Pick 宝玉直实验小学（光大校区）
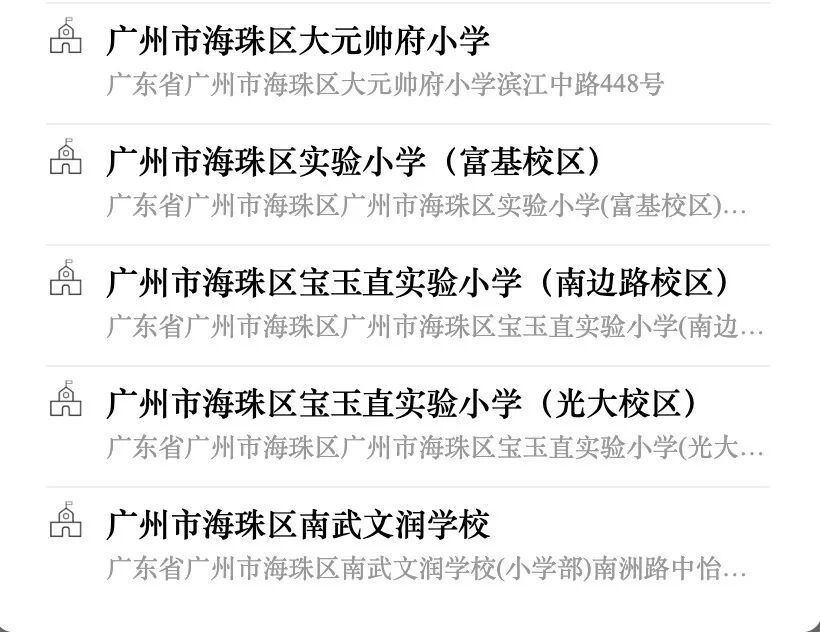 pos(400,404)
